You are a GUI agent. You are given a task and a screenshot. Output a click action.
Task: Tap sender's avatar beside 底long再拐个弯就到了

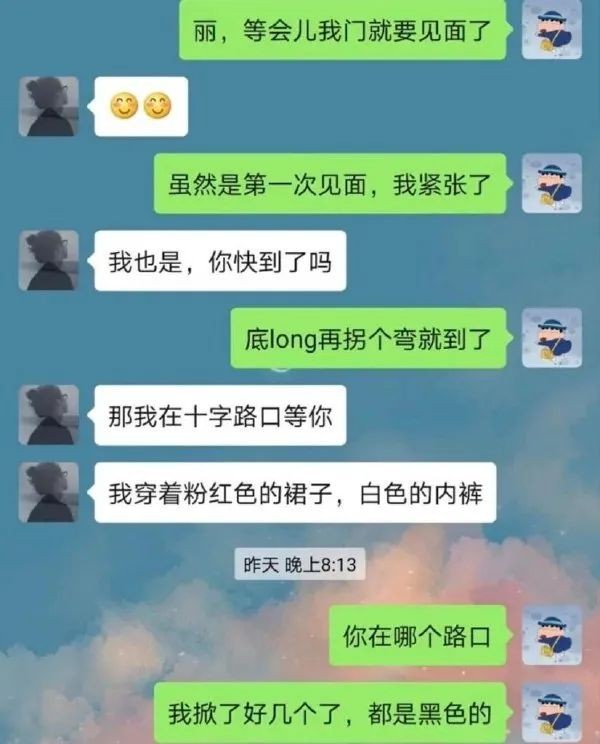(552, 338)
